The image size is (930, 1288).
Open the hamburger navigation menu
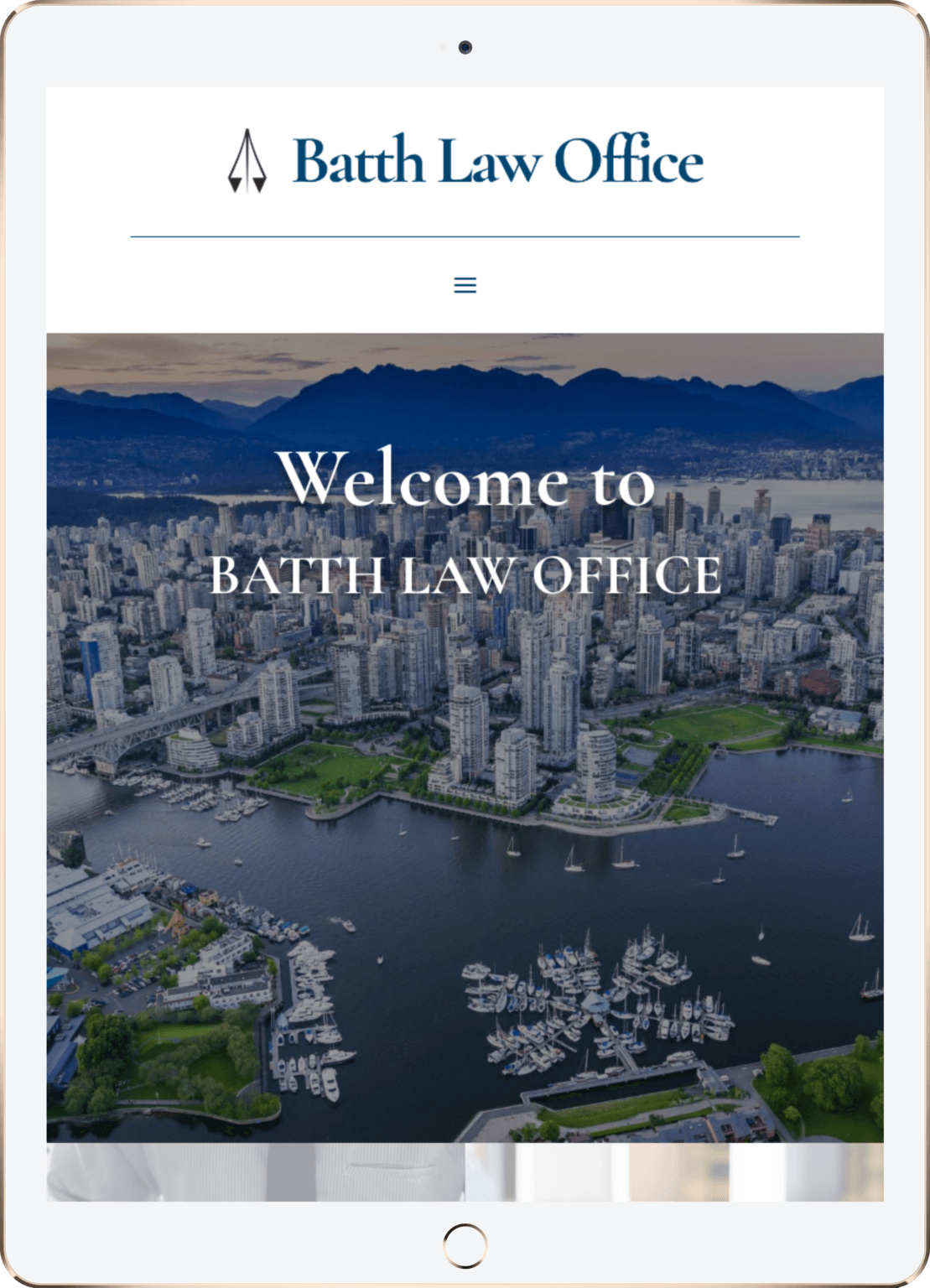465,285
